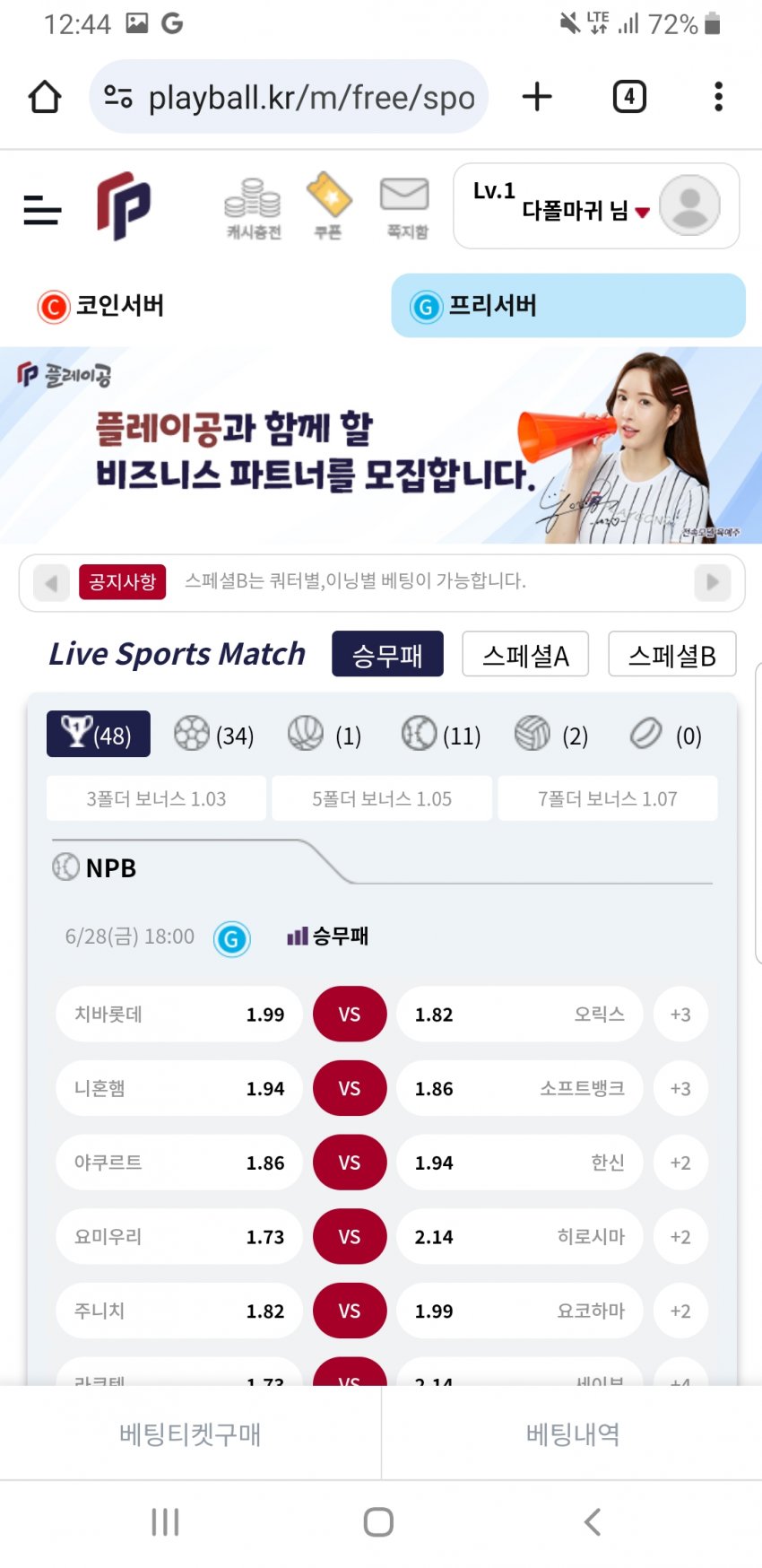762x1568 pixels.
Task: Bet on 치바롯데 at 1.99
Action: [179, 1015]
